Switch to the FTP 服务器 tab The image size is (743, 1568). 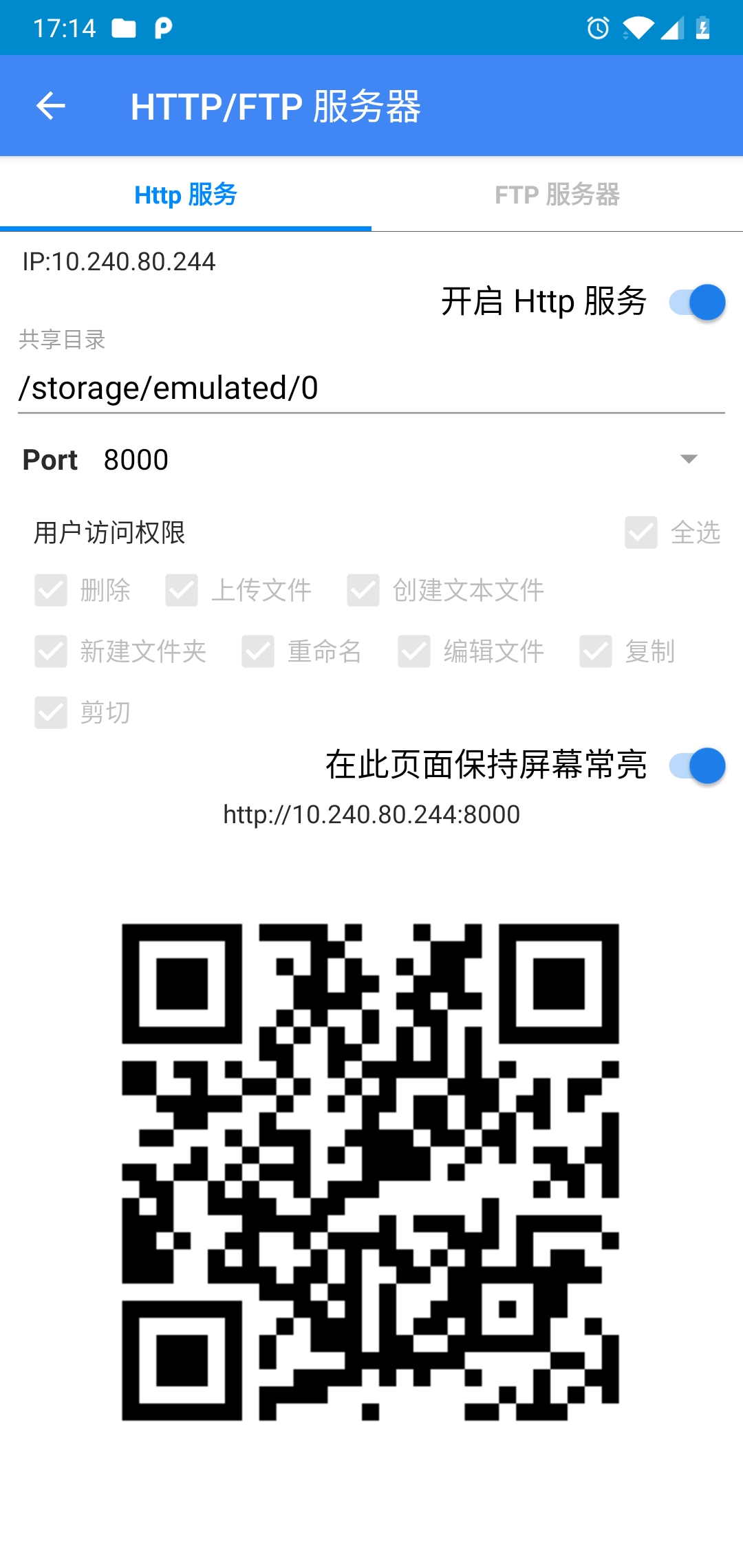point(557,195)
